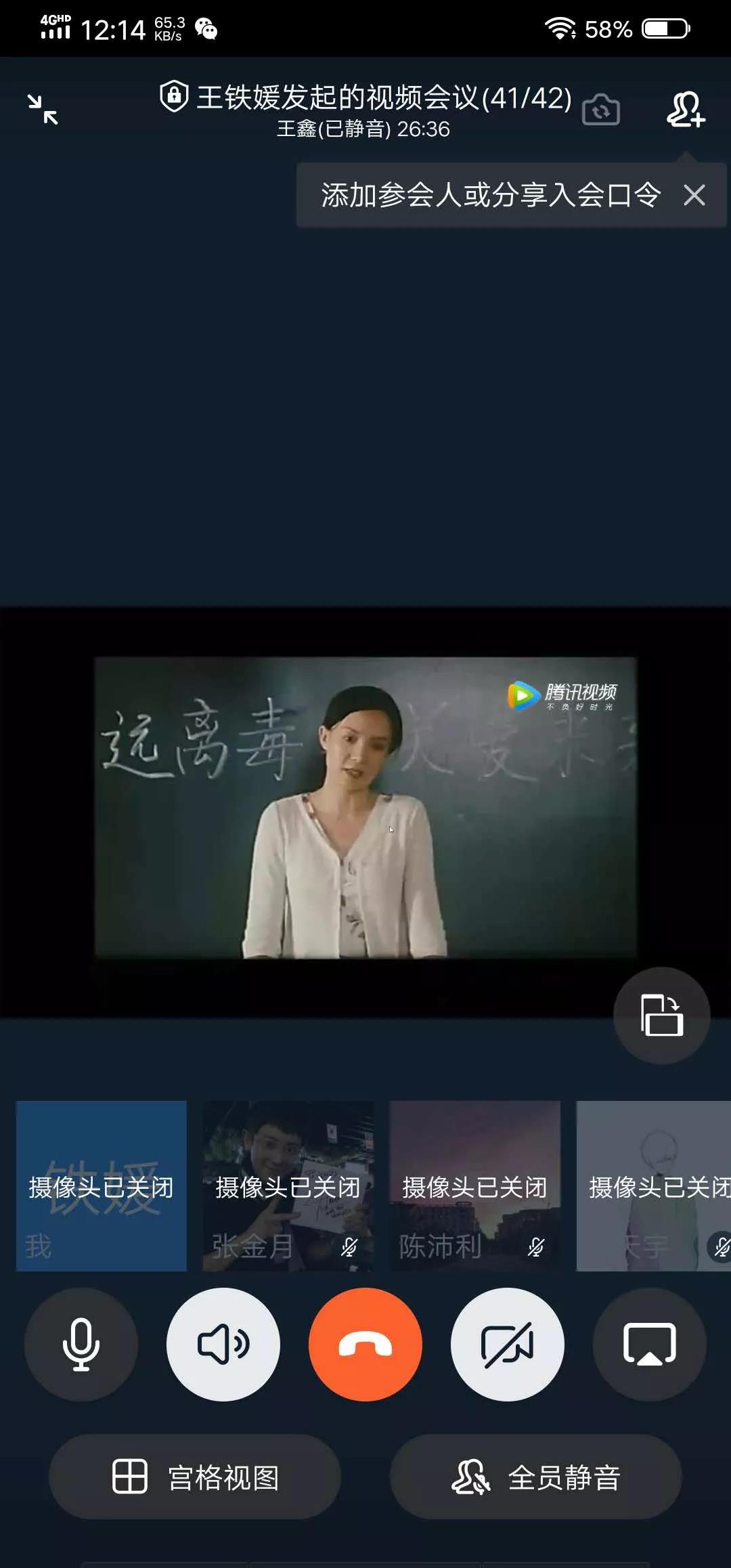Rotate the shared screen view
Viewport: 731px width, 1568px height.
click(661, 1015)
